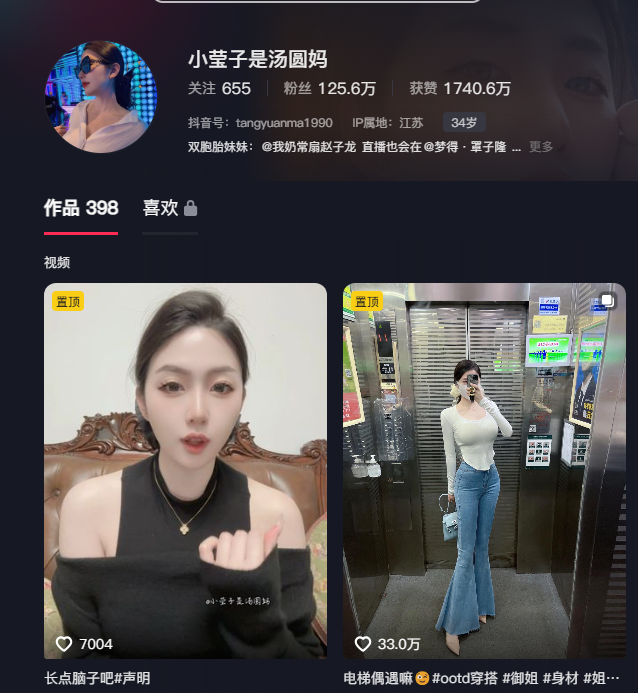Open the pinned video 长点脑子吧#声明
The width and height of the screenshot is (638, 693).
tap(185, 470)
